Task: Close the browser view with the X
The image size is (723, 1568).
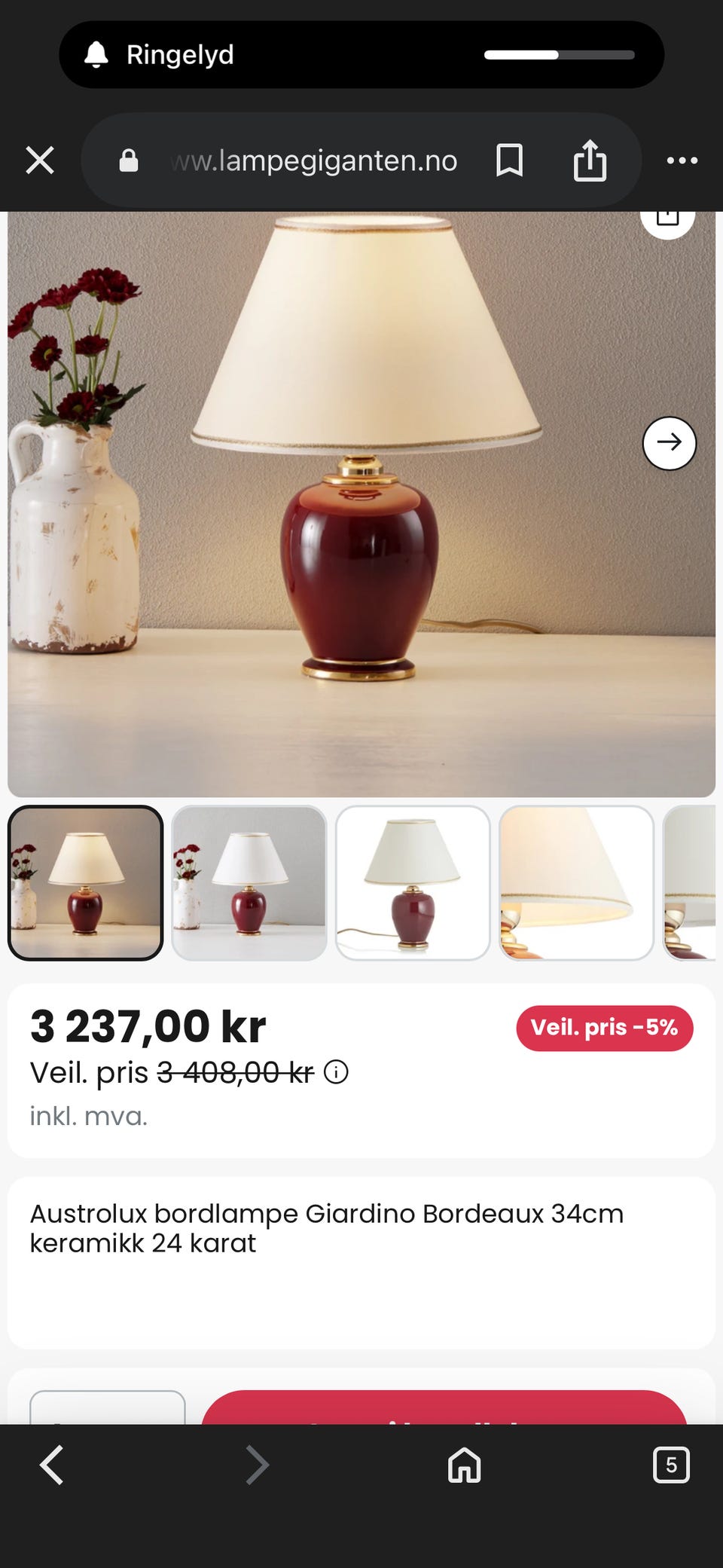Action: click(39, 160)
